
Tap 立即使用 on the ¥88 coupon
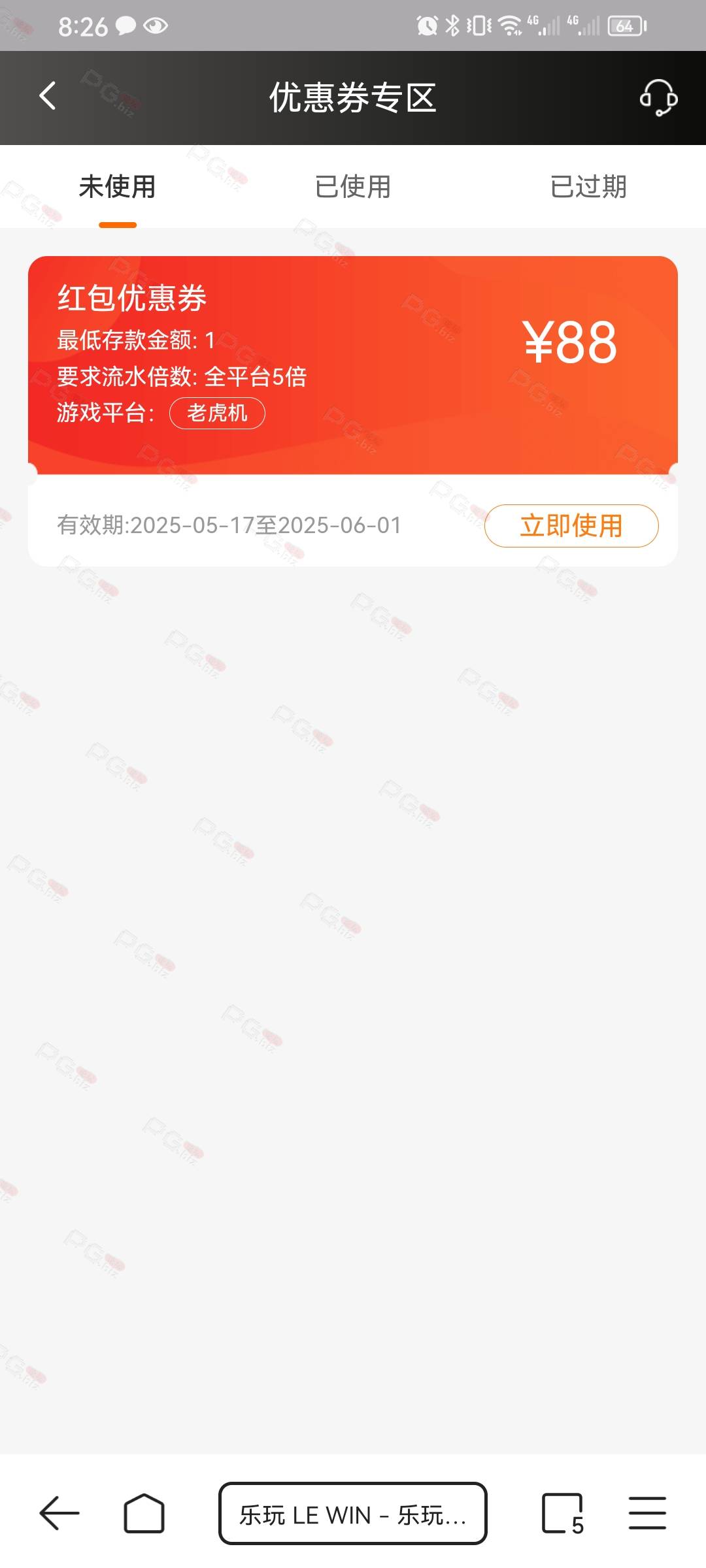point(571,526)
